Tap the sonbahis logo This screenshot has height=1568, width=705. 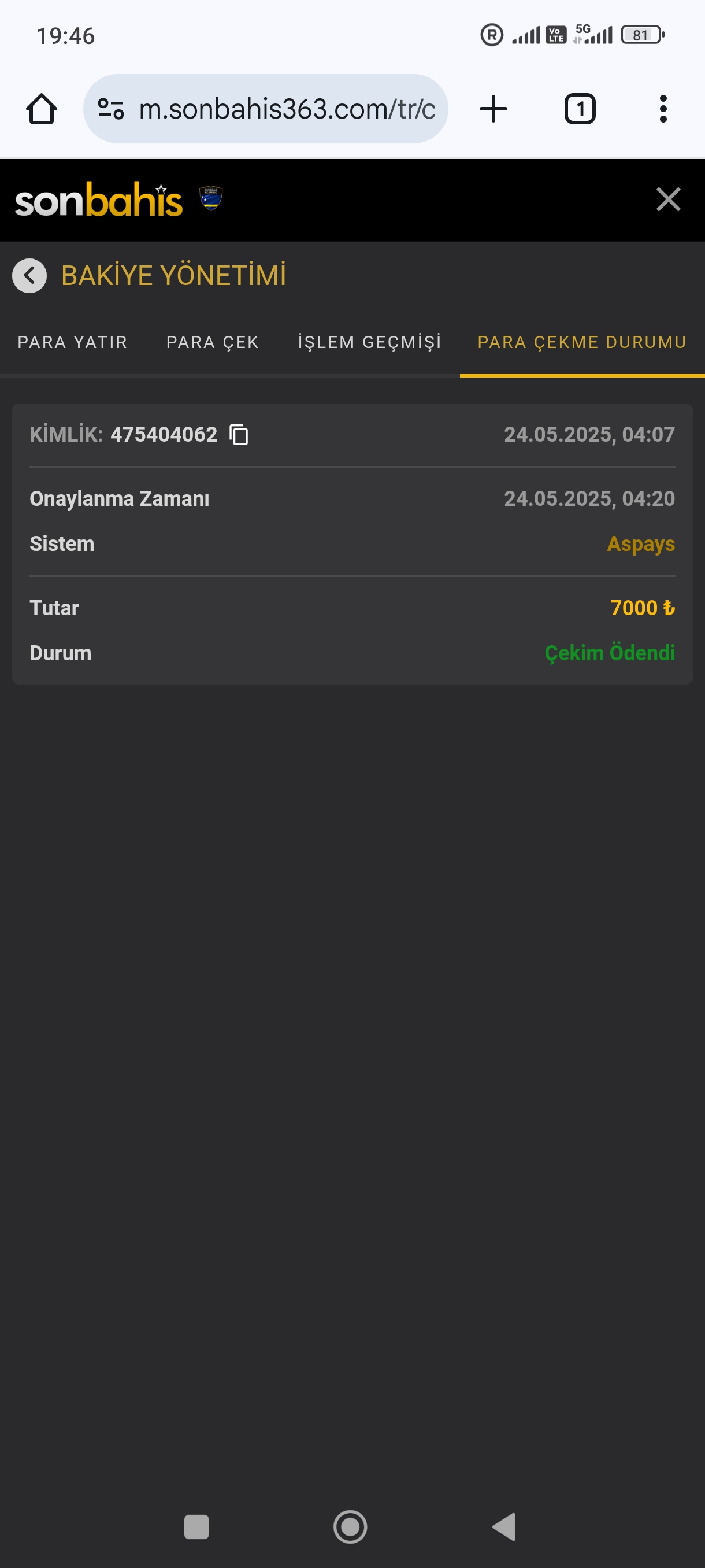coord(99,199)
